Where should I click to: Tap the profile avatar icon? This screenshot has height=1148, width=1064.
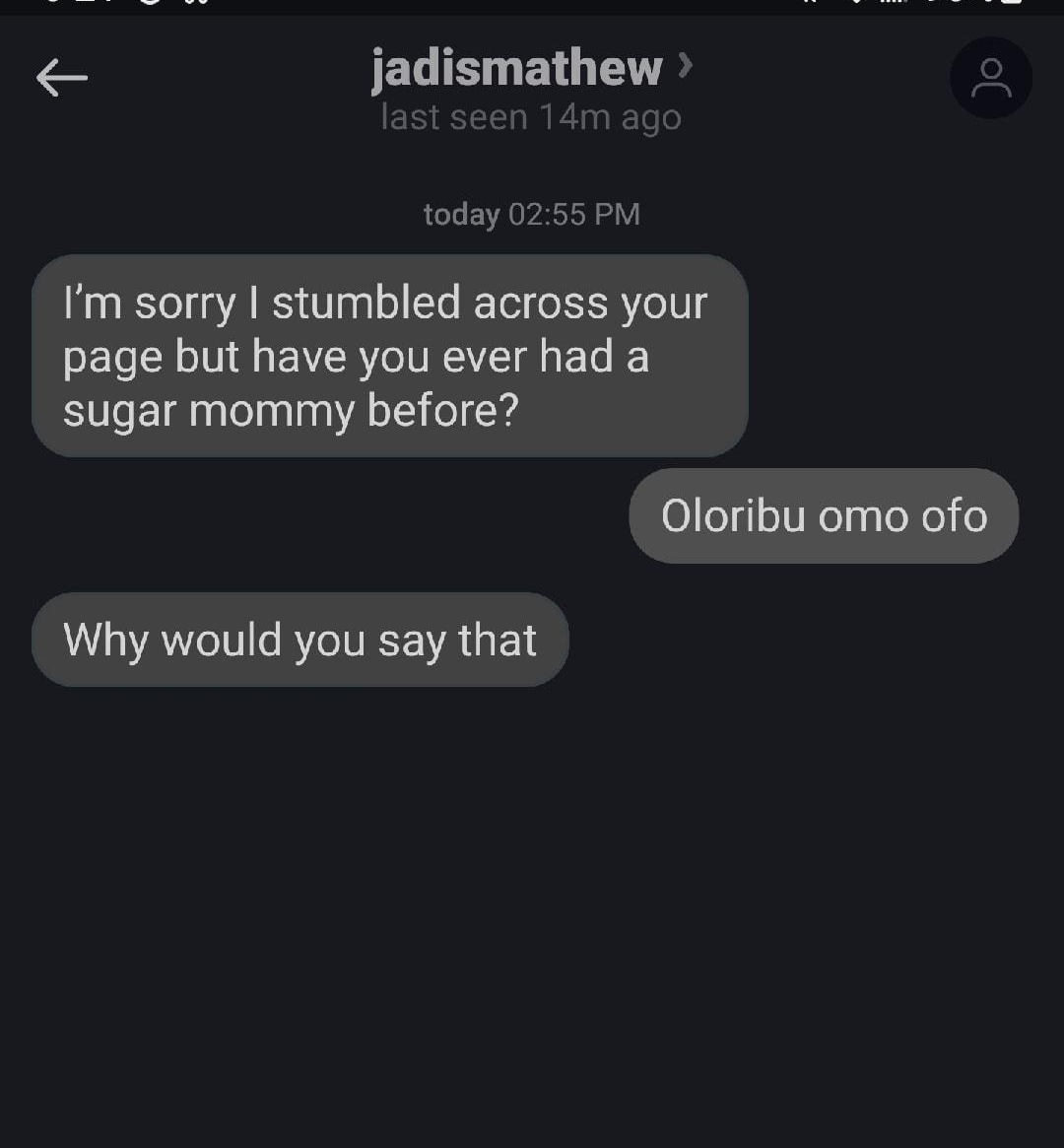pos(990,79)
